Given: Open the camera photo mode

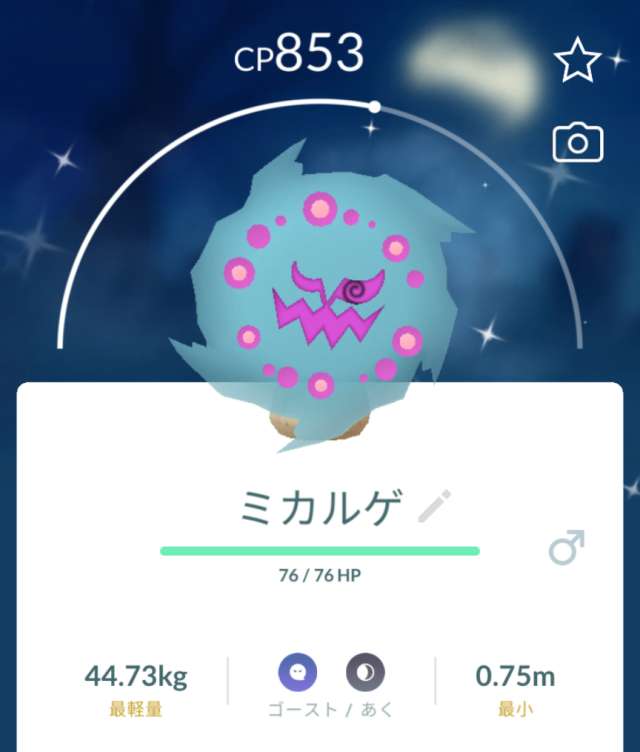Looking at the screenshot, I should point(578,143).
